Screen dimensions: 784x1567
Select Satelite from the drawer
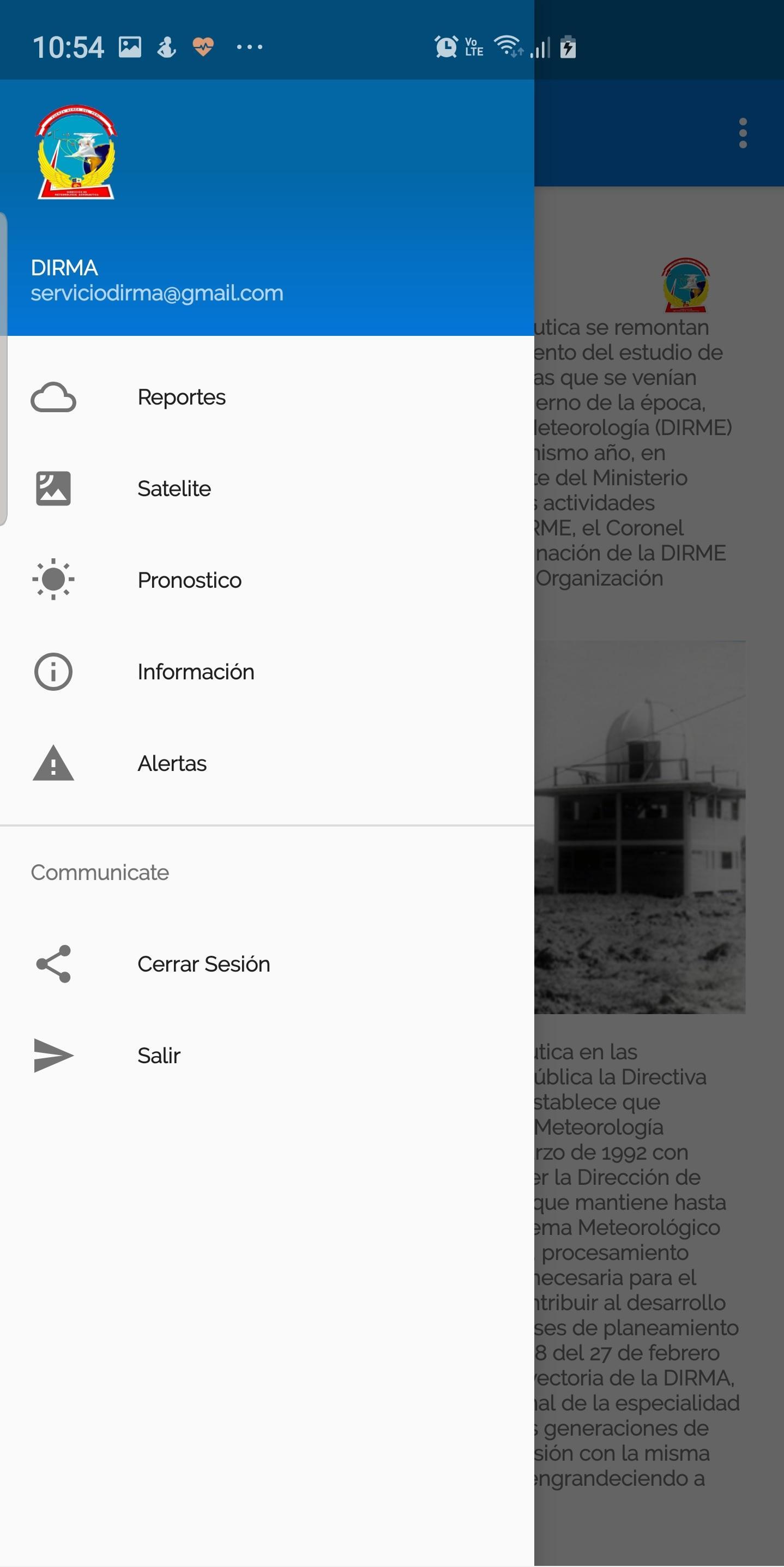pyautogui.click(x=174, y=489)
